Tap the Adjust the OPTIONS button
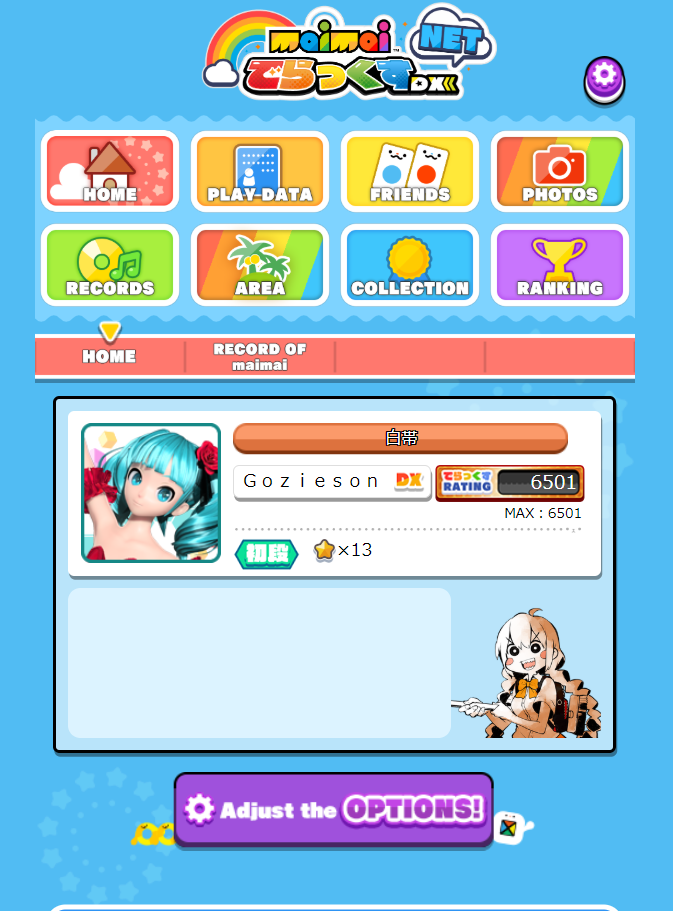The width and height of the screenshot is (673, 911). coord(334,809)
